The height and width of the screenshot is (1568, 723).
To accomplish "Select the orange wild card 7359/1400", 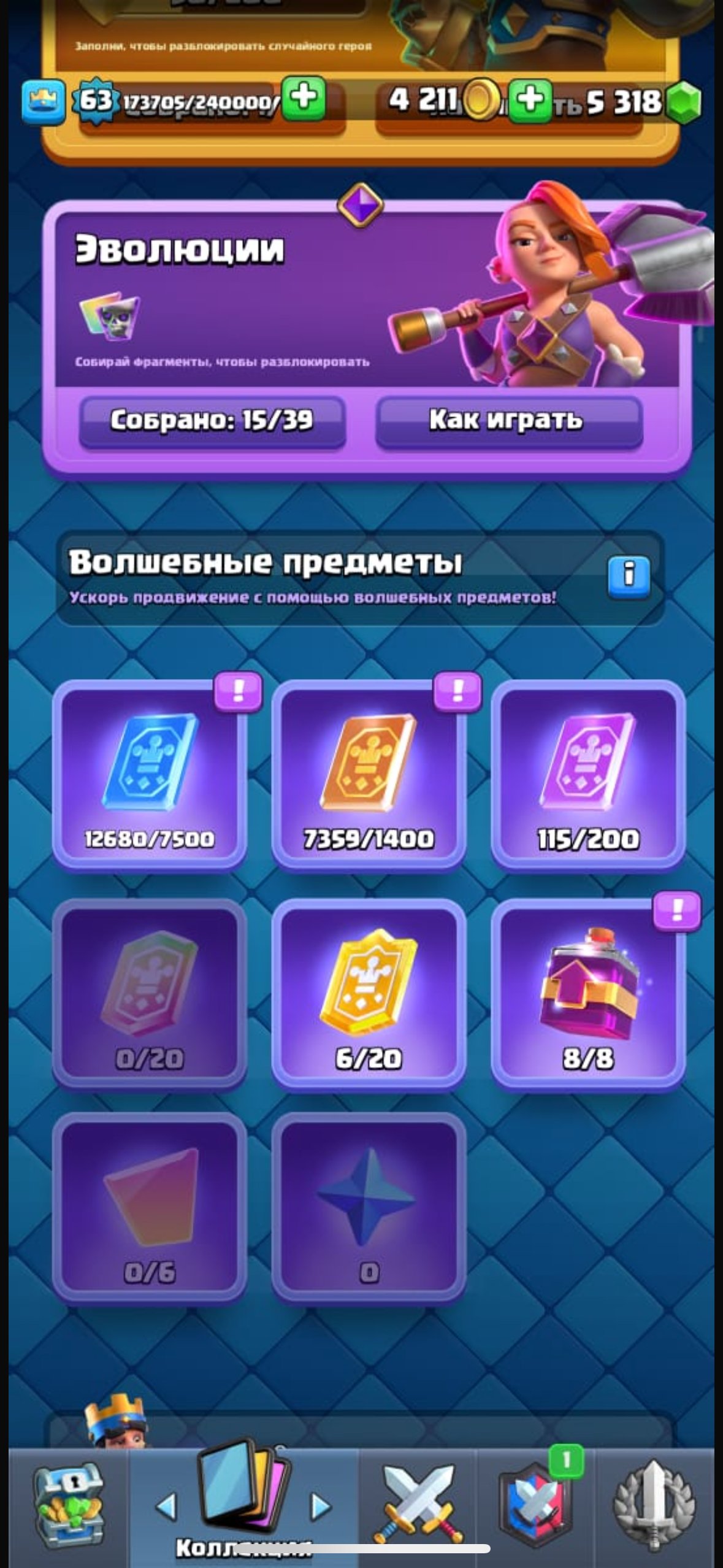I will click(369, 774).
